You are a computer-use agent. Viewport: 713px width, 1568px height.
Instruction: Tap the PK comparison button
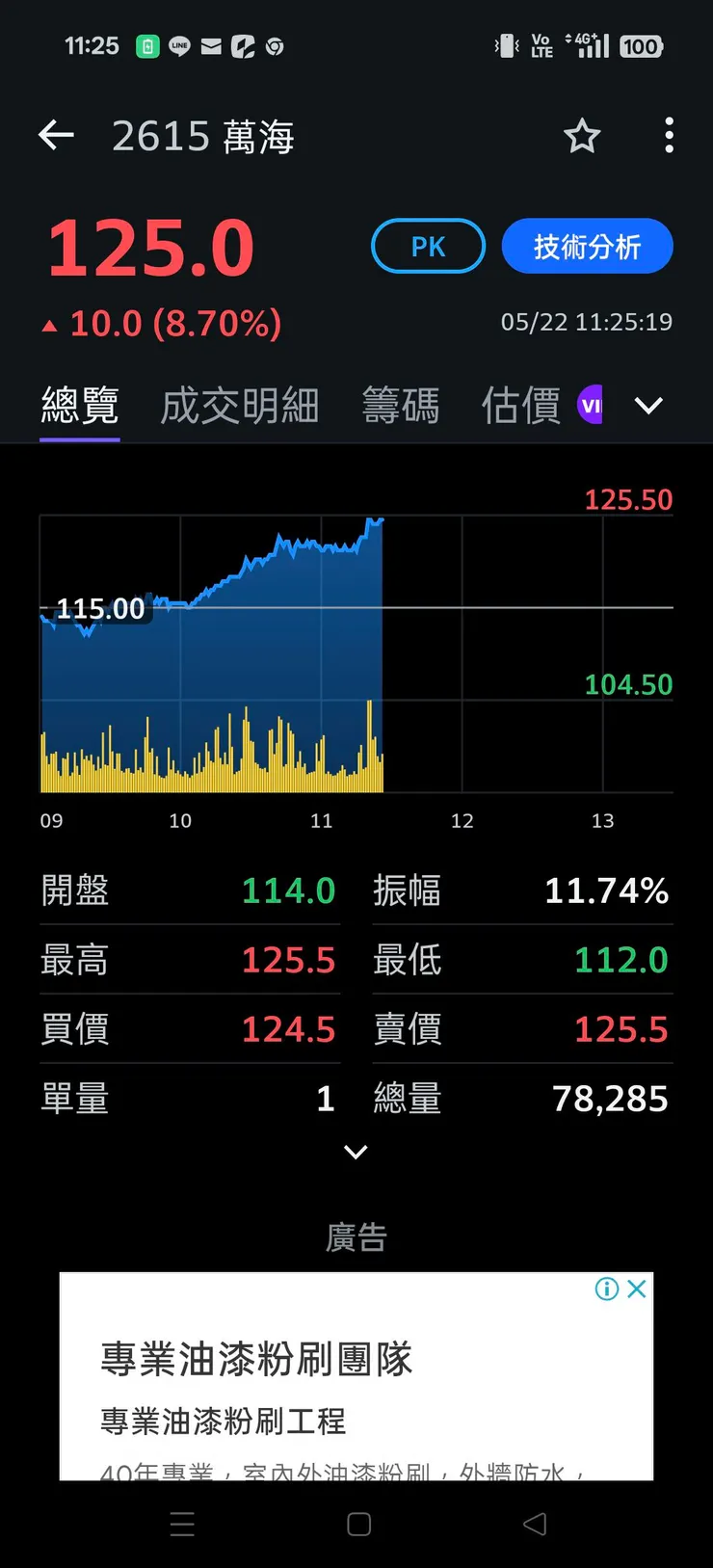[428, 246]
